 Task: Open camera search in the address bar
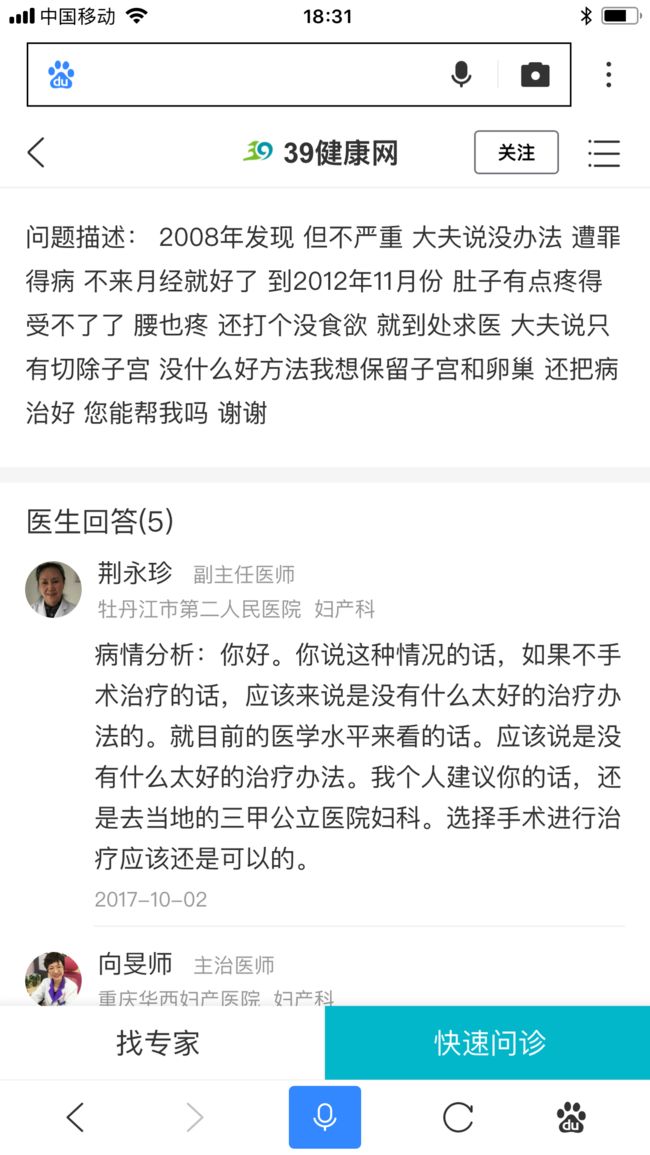(x=535, y=74)
